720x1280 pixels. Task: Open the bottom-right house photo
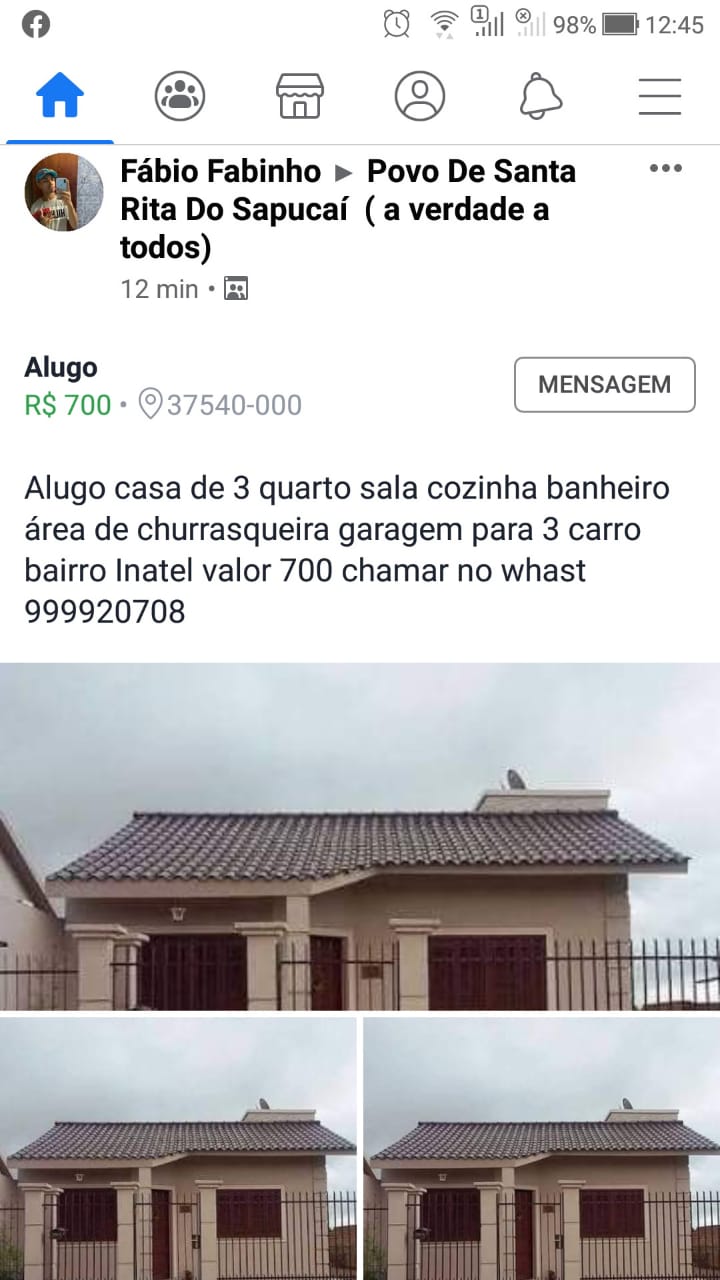pyautogui.click(x=541, y=1148)
